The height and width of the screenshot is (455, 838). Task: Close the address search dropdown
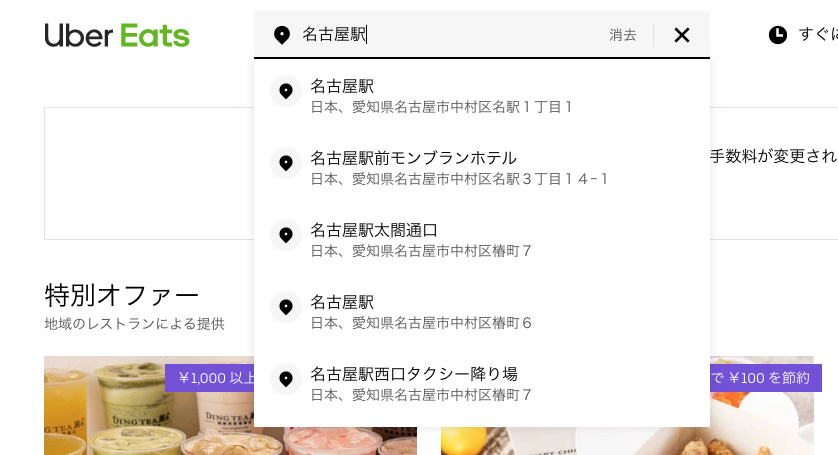[682, 35]
